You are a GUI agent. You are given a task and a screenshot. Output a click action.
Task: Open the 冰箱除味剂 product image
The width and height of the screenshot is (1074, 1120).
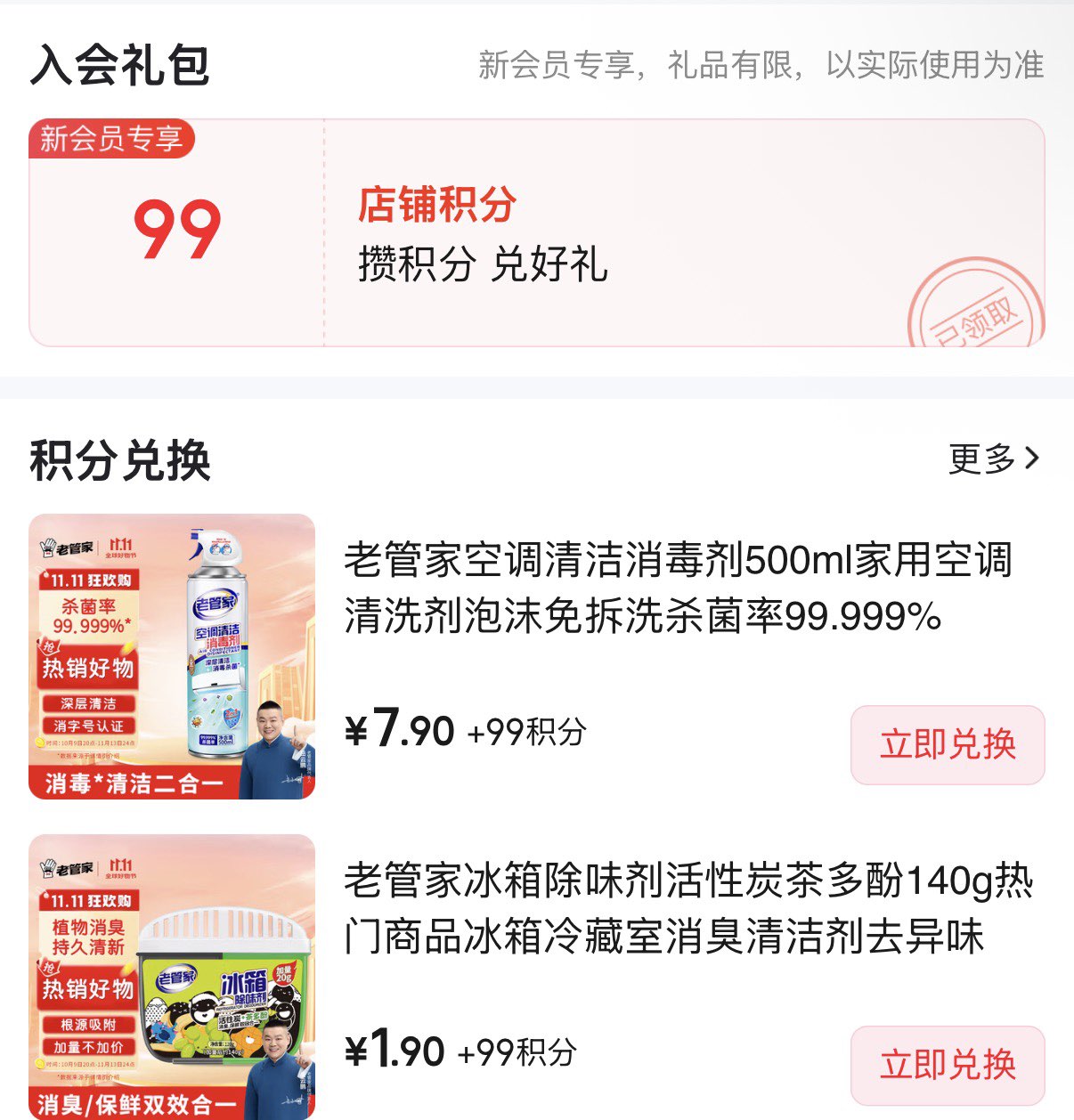(x=172, y=977)
